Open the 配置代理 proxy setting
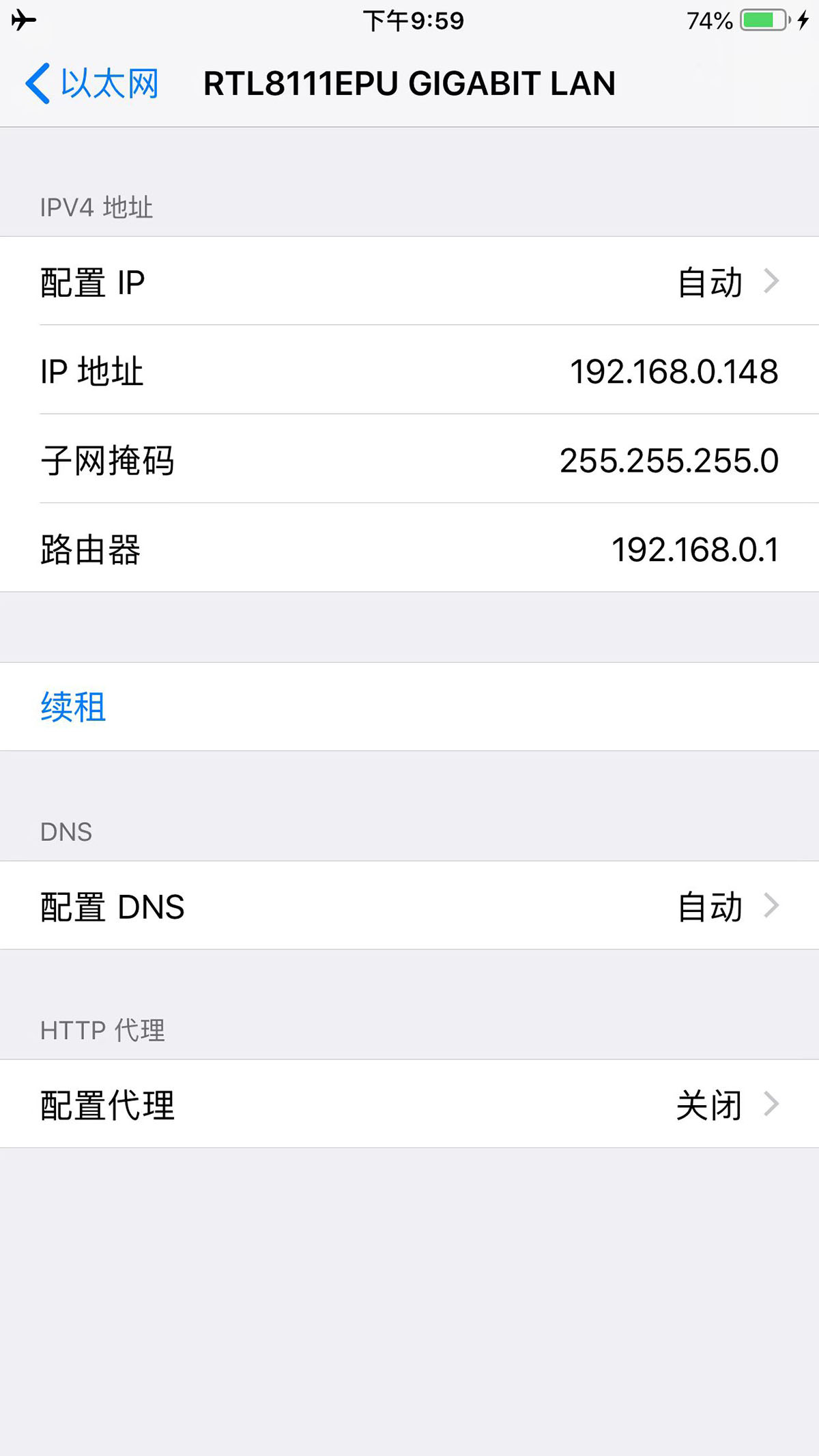The width and height of the screenshot is (819, 1456). tap(409, 1104)
